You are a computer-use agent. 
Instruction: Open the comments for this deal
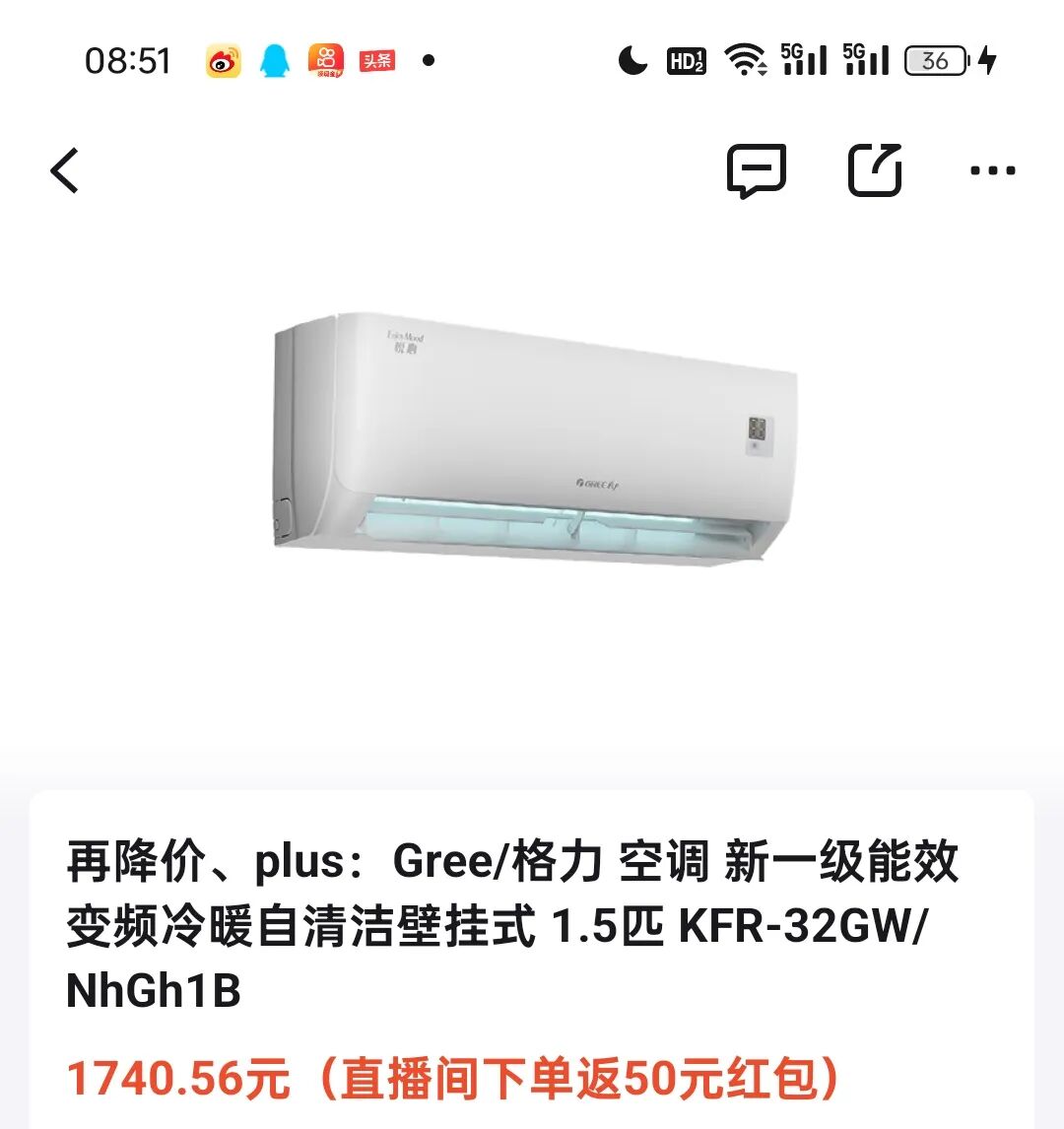click(x=756, y=170)
